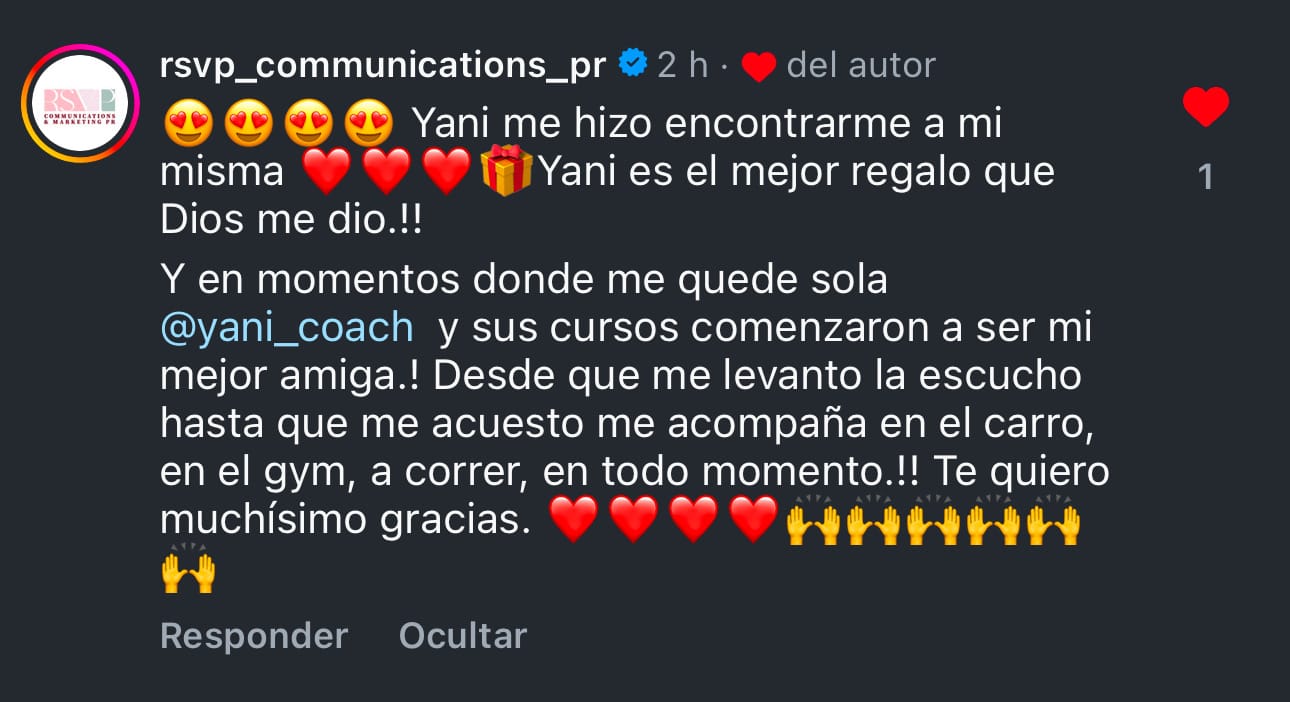Open rsvp_communications_pr profile picture story
This screenshot has height=702, width=1290.
79,104
